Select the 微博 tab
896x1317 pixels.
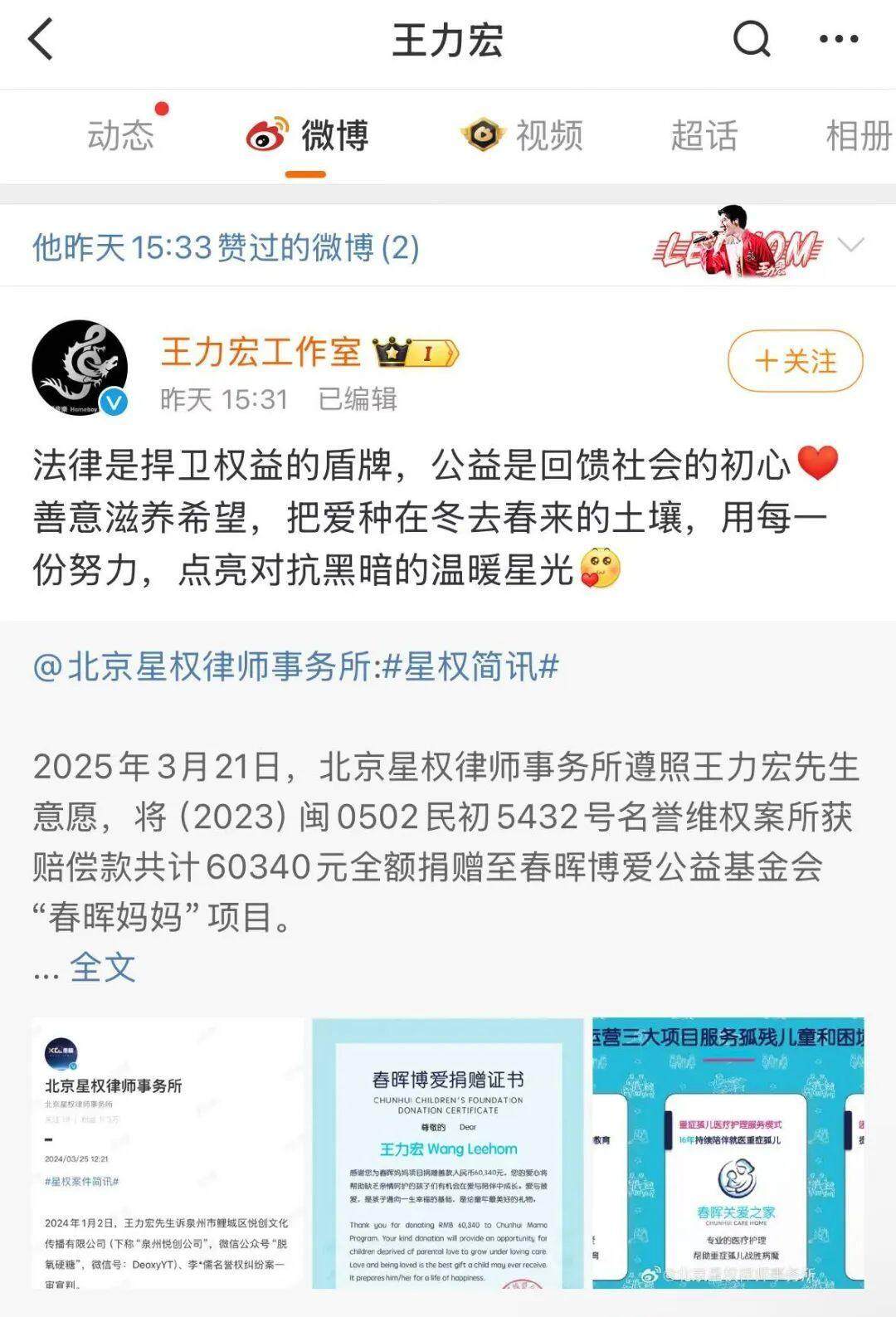(x=309, y=135)
